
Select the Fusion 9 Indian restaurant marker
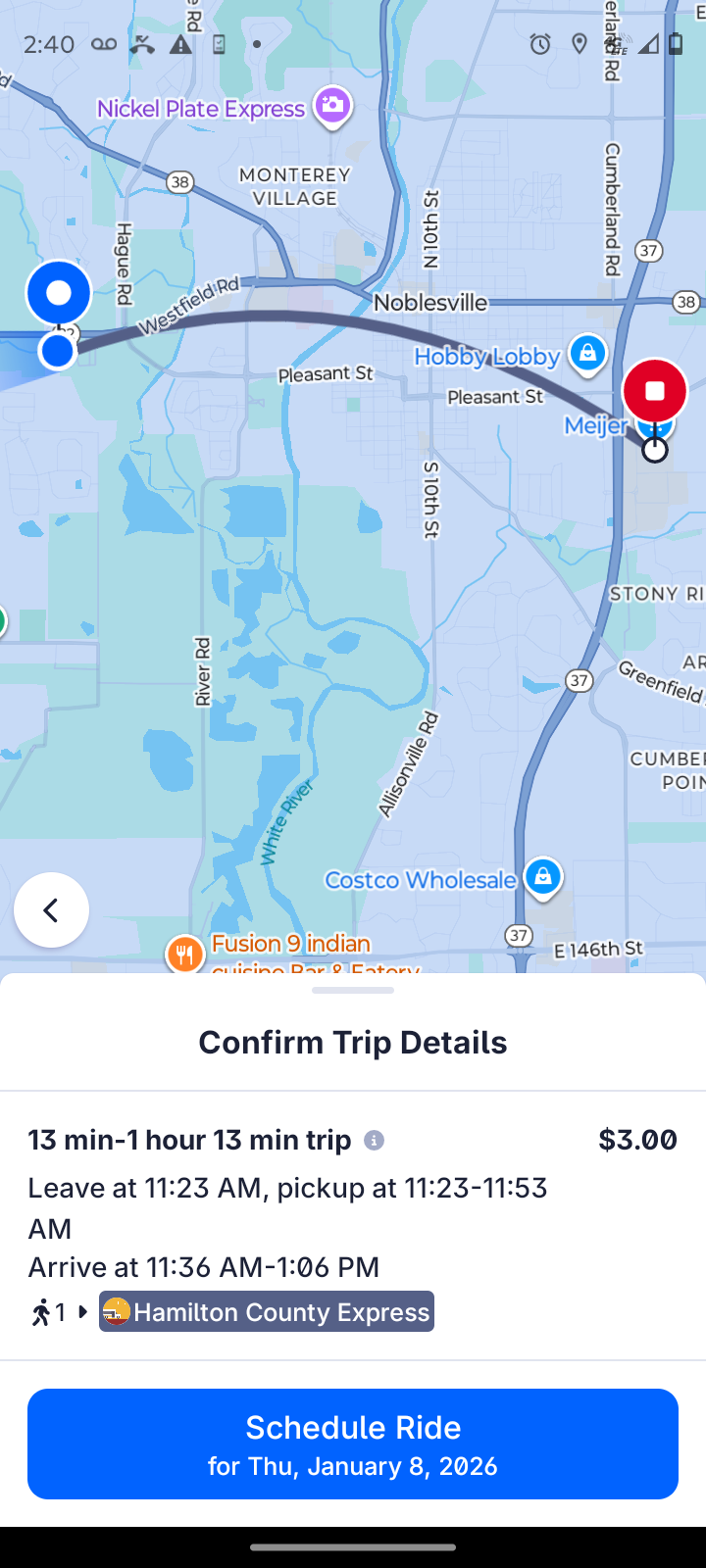184,954
